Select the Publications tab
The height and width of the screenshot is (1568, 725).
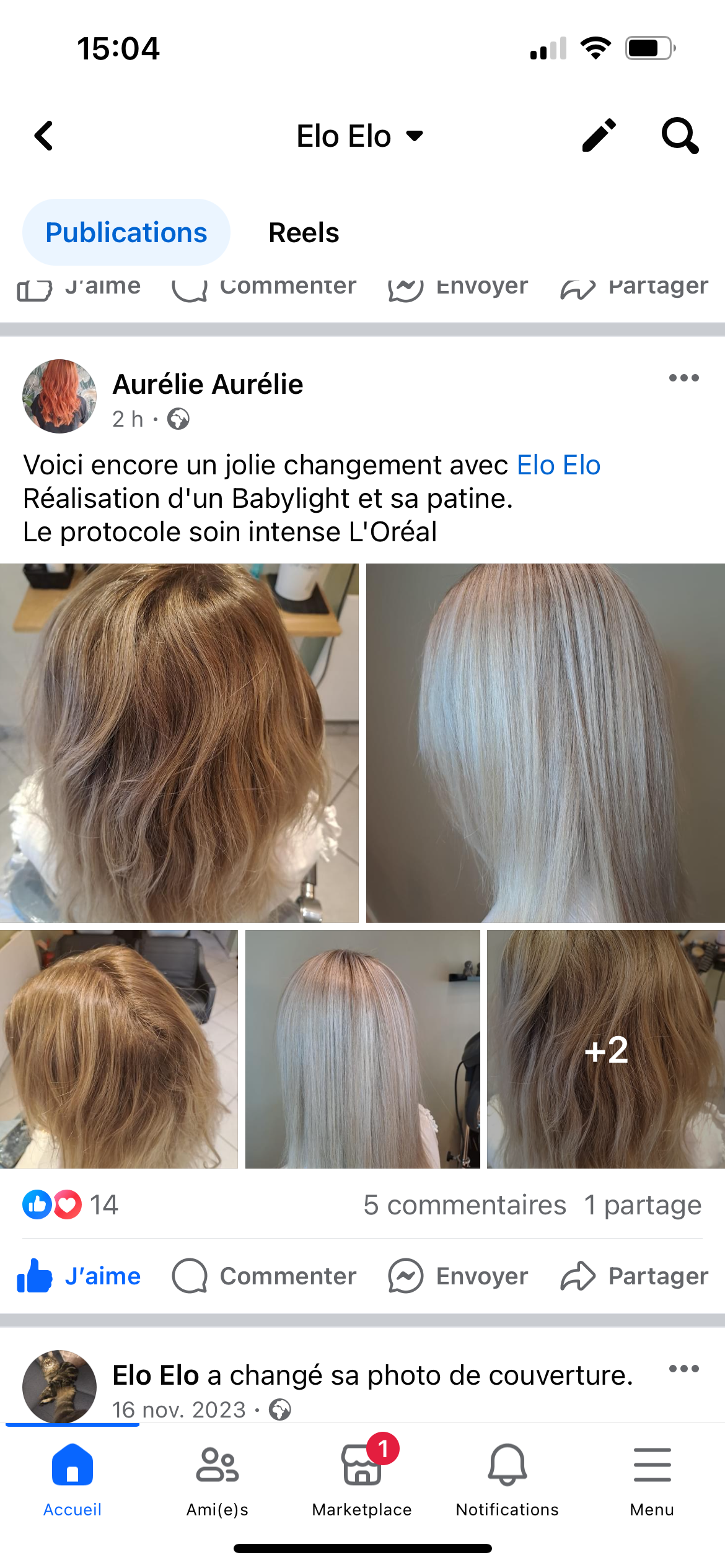[x=126, y=233]
